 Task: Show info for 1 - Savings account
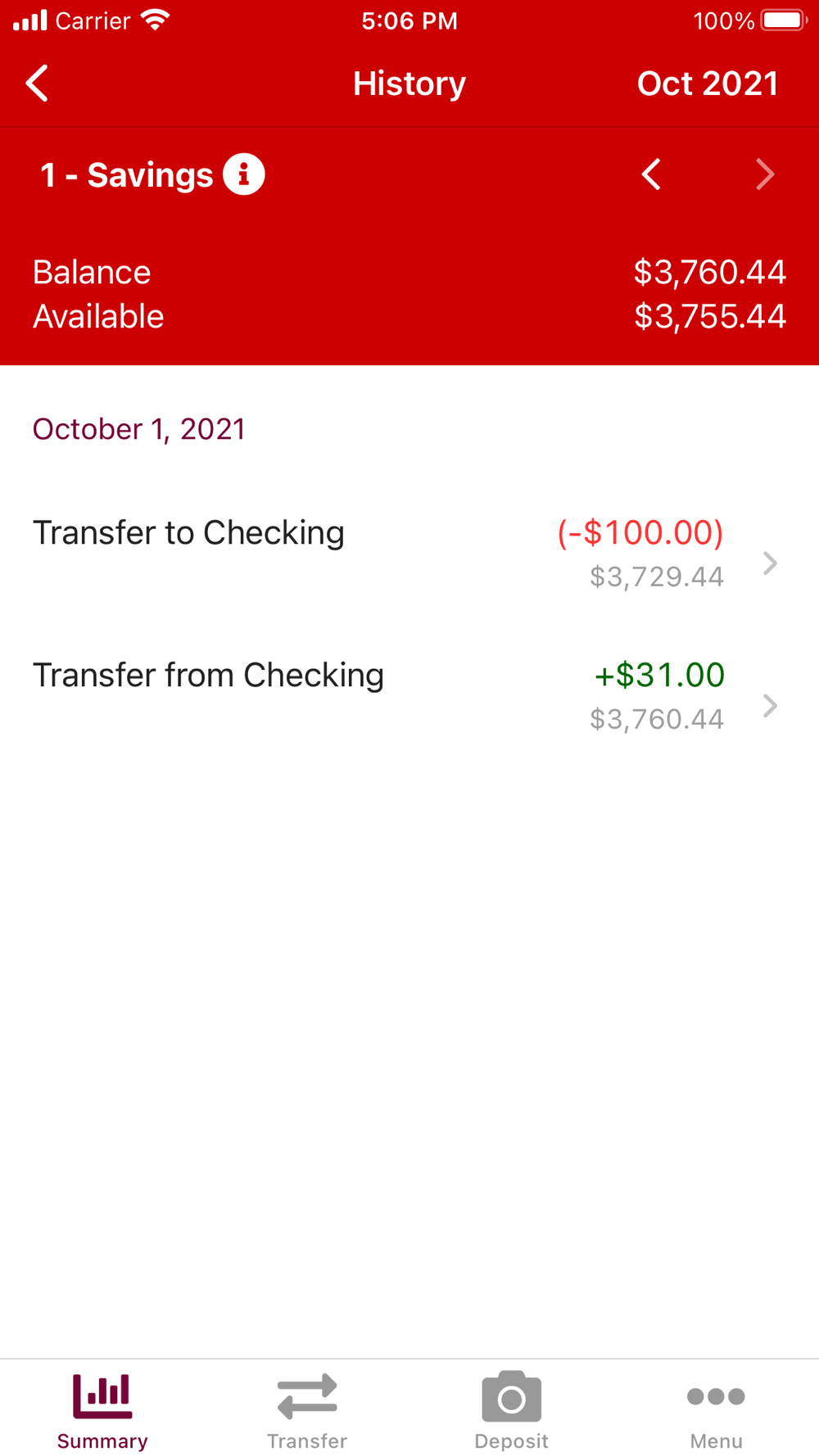coord(243,174)
